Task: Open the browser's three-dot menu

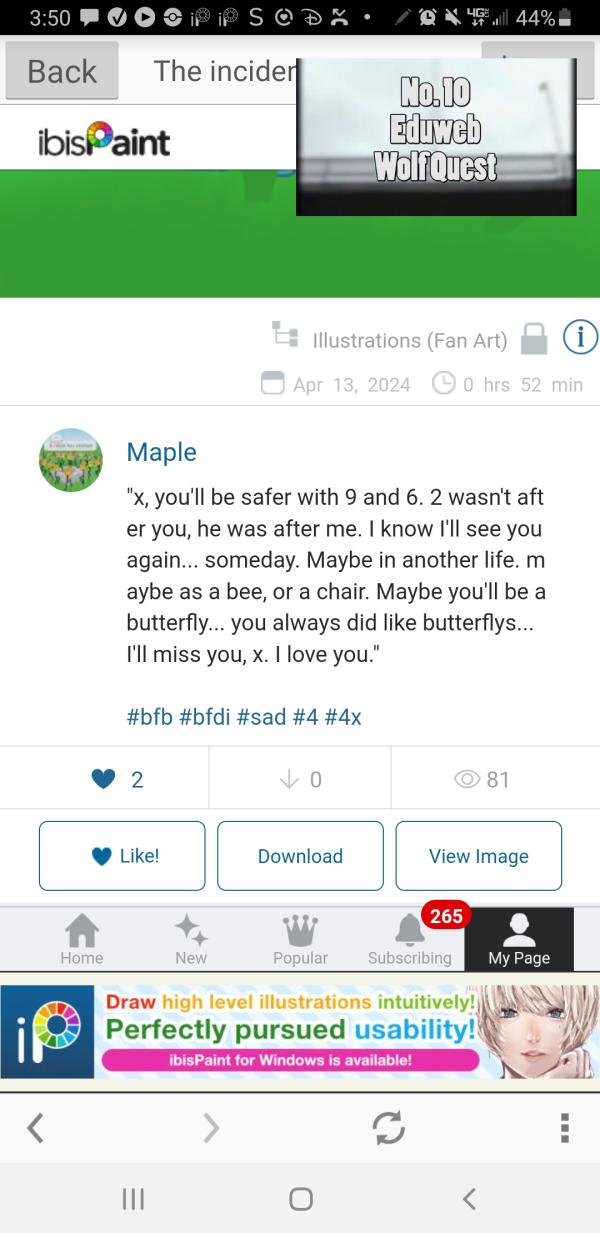Action: [565, 1128]
